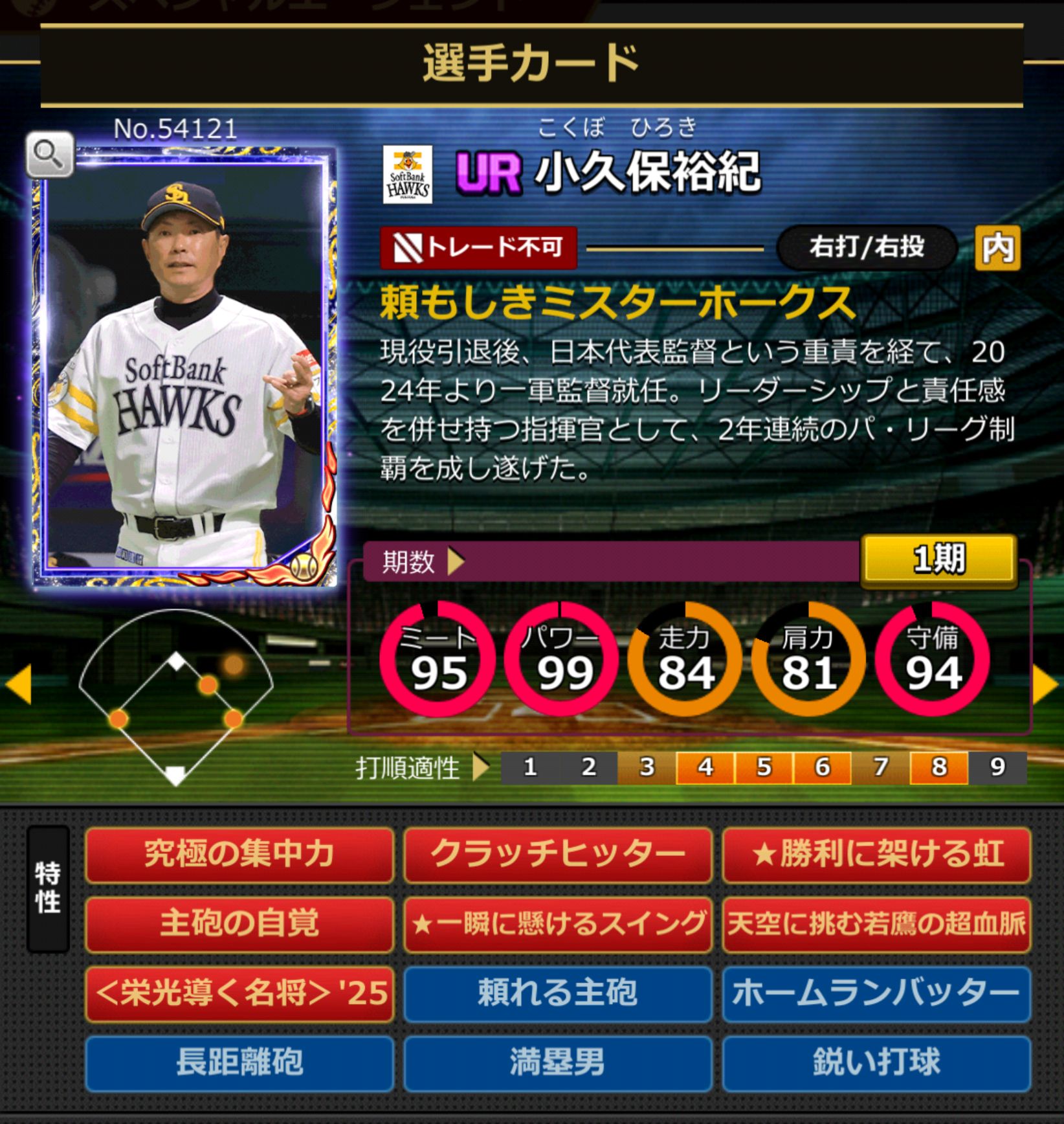
Task: Open 天空に挑む若鷹の超血脈 trait info
Action: pyautogui.click(x=876, y=923)
